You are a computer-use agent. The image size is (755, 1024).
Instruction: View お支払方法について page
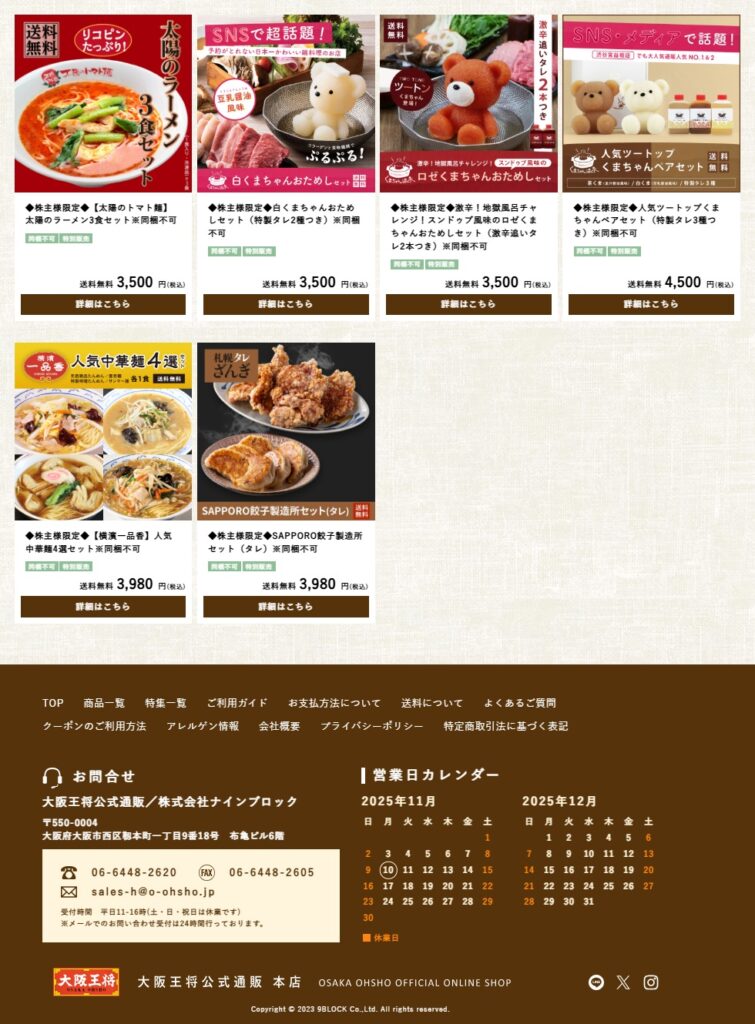click(x=334, y=703)
